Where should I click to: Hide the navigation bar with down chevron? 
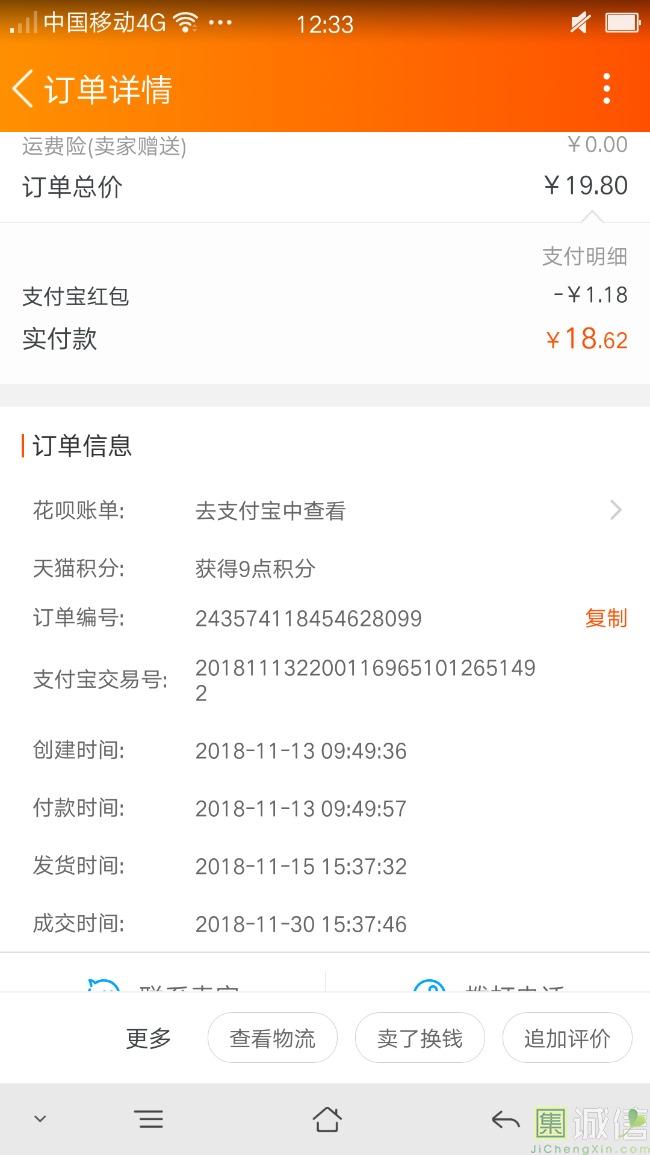pyautogui.click(x=41, y=1120)
